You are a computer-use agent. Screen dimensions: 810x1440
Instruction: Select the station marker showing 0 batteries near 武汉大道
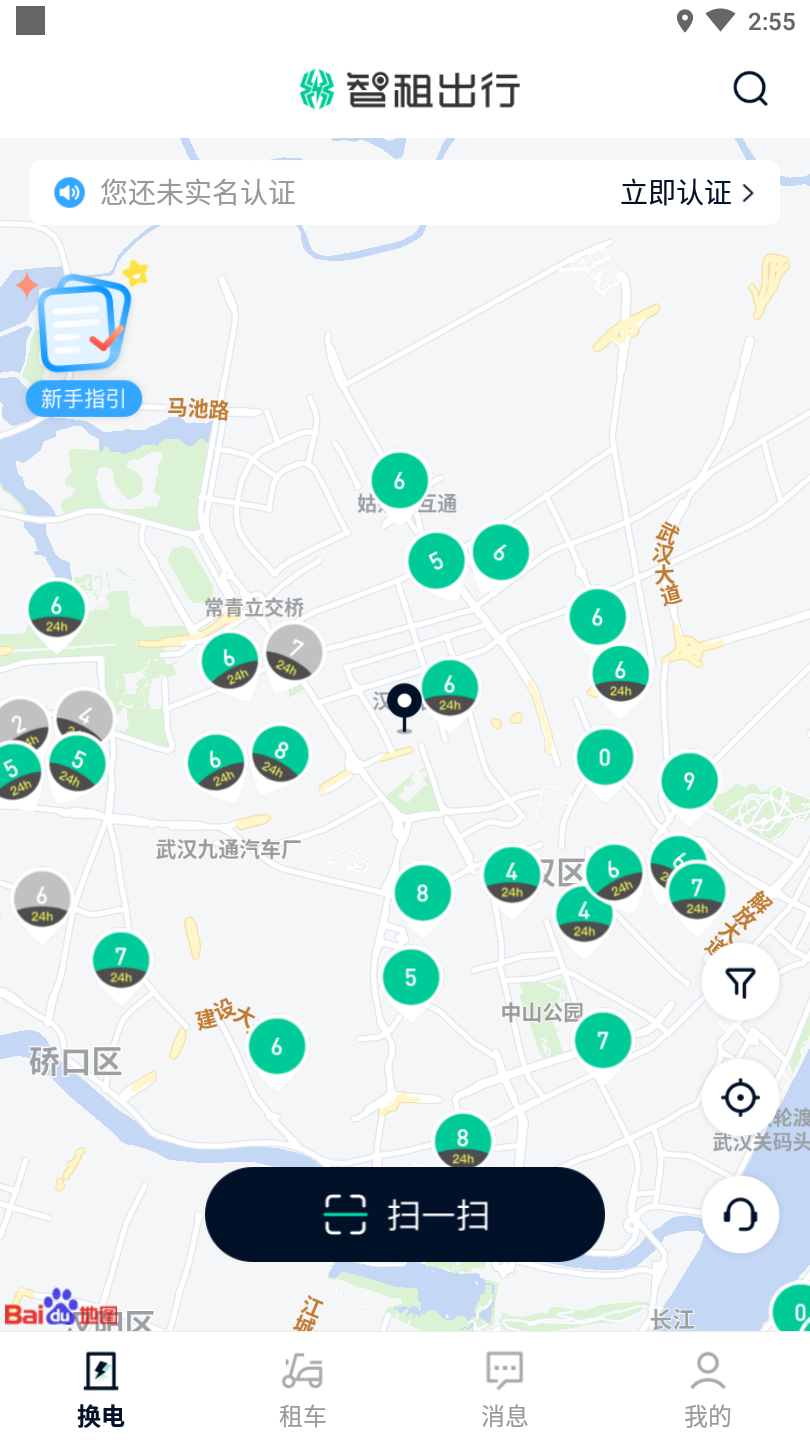pos(605,758)
